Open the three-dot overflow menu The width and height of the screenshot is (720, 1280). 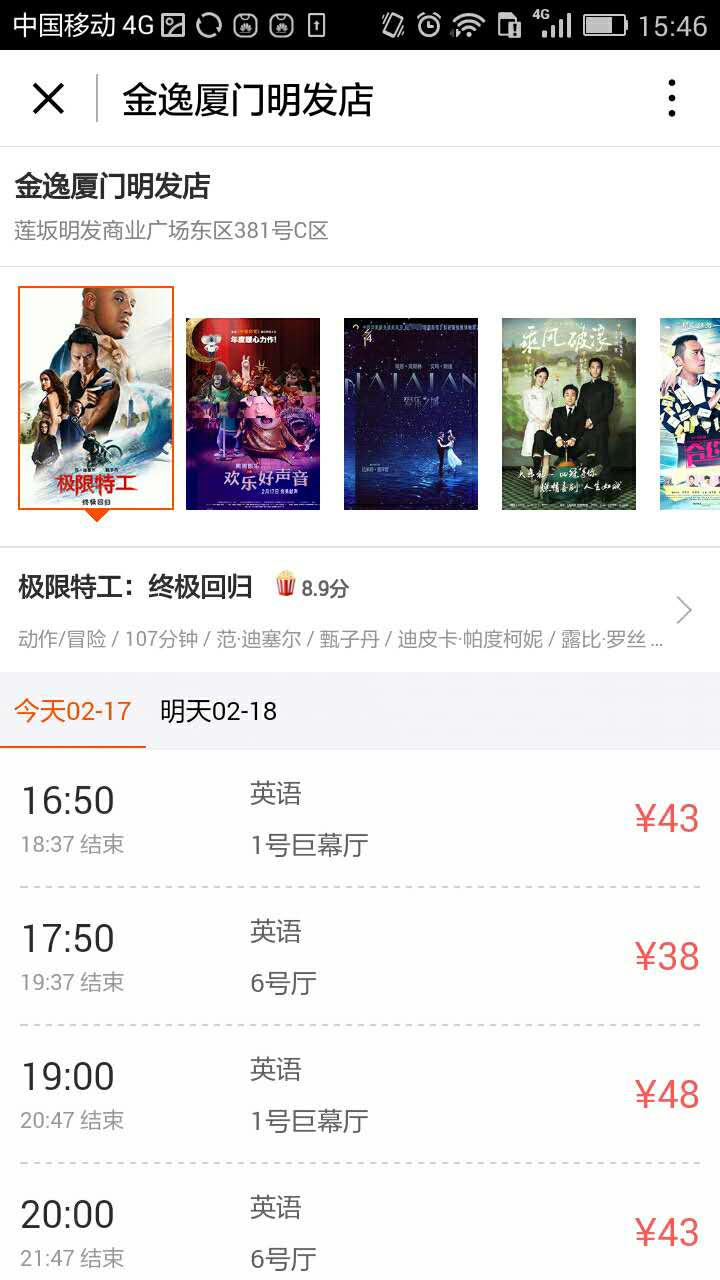pyautogui.click(x=672, y=99)
